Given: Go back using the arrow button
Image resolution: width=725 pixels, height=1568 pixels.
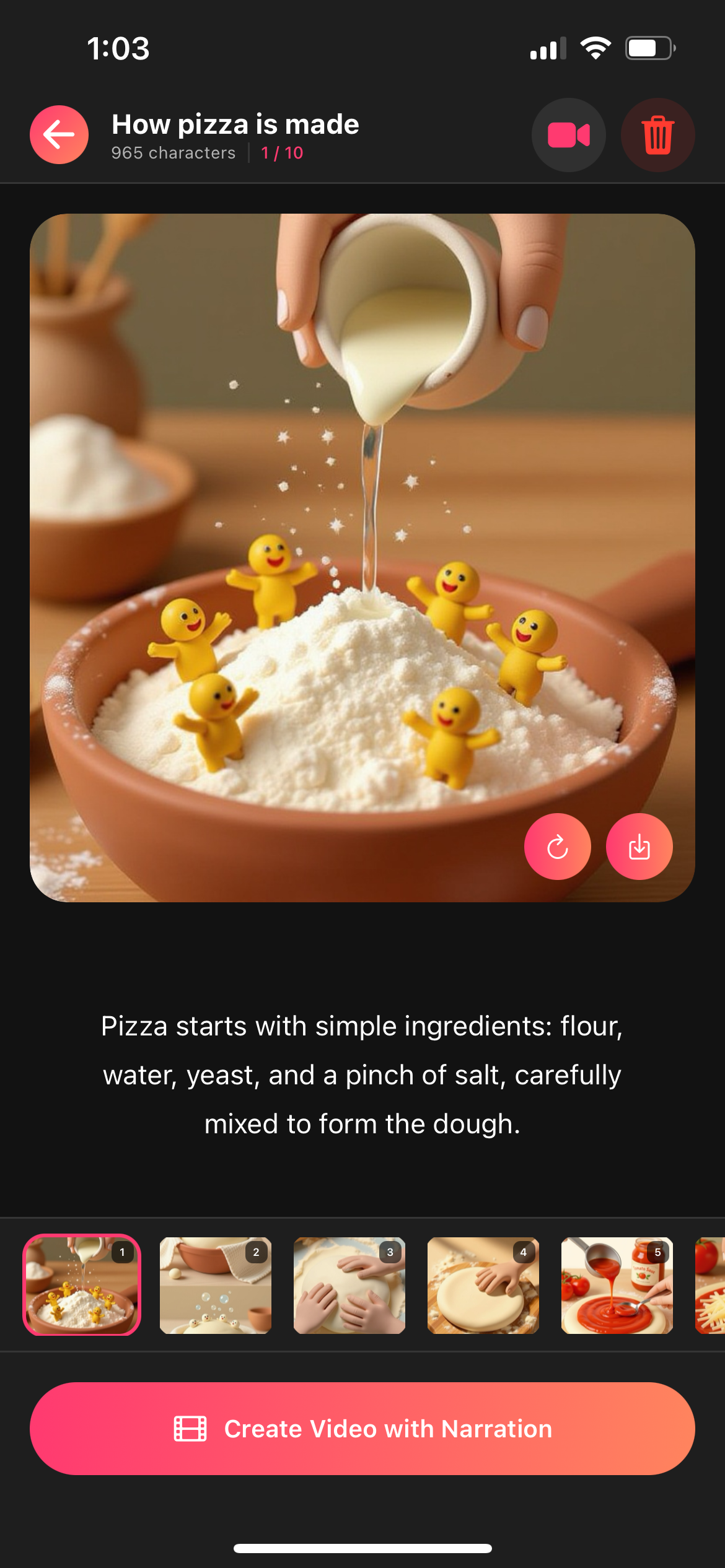Looking at the screenshot, I should point(59,135).
